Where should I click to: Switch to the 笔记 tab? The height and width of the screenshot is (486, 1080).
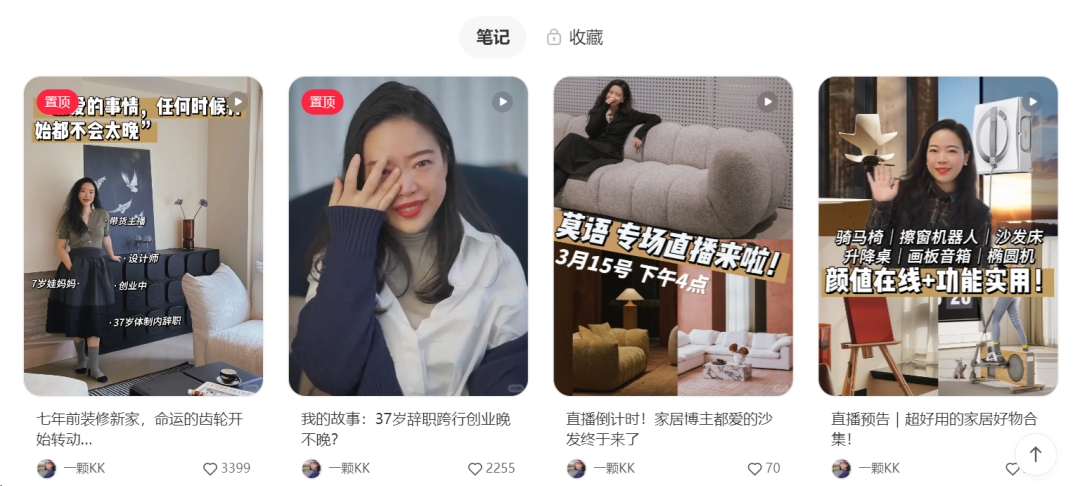click(492, 38)
